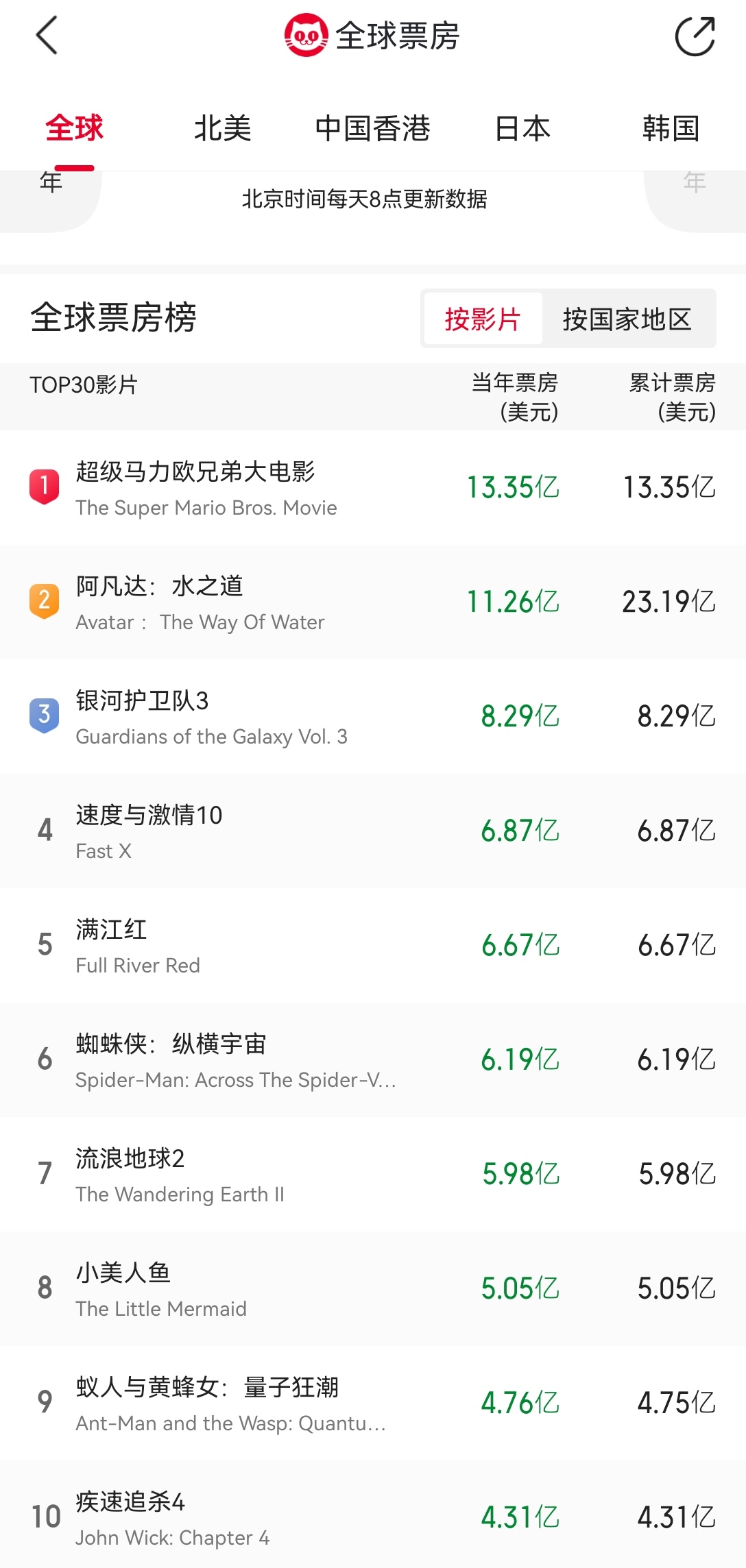
Task: Switch to the 中国香港 tab
Action: tap(372, 128)
